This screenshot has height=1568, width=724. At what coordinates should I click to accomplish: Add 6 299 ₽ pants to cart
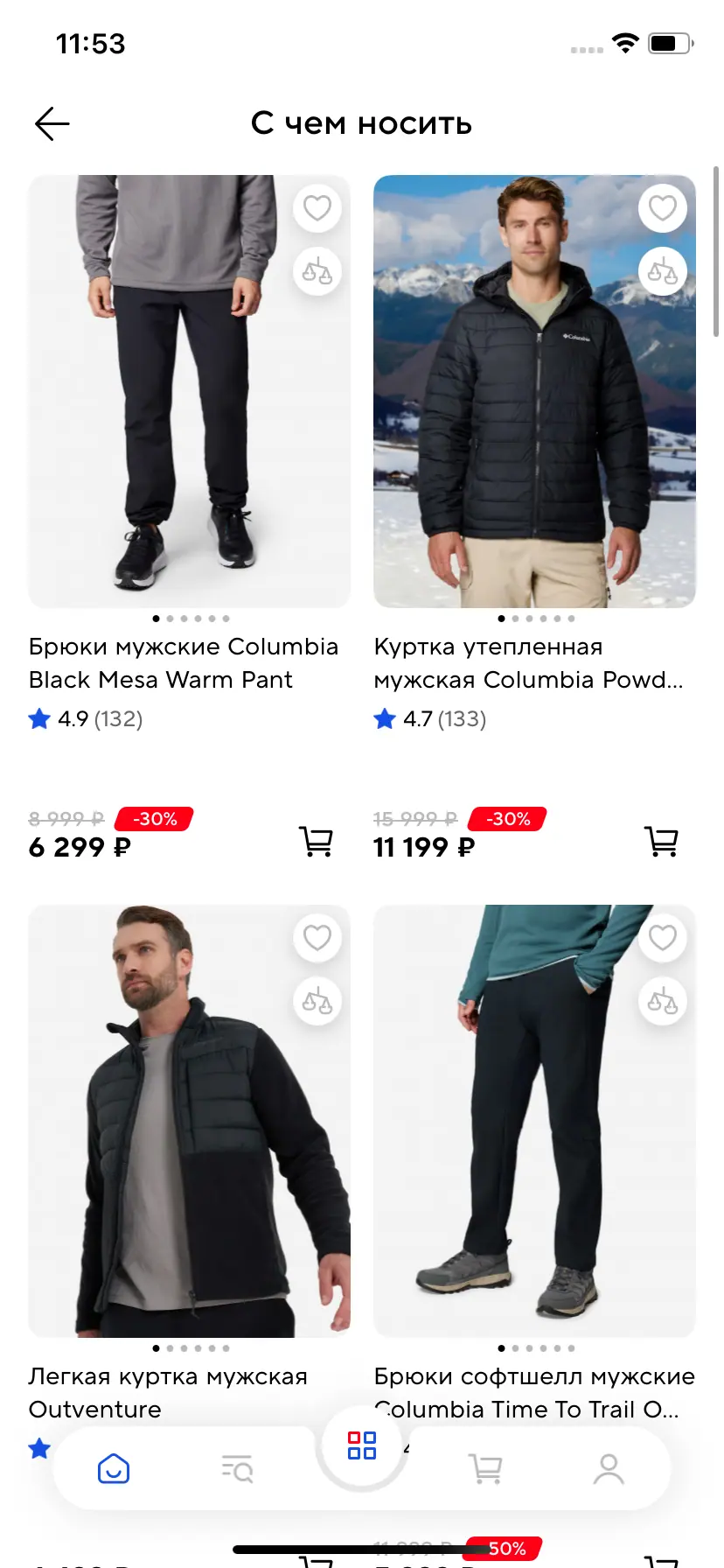pos(316,842)
